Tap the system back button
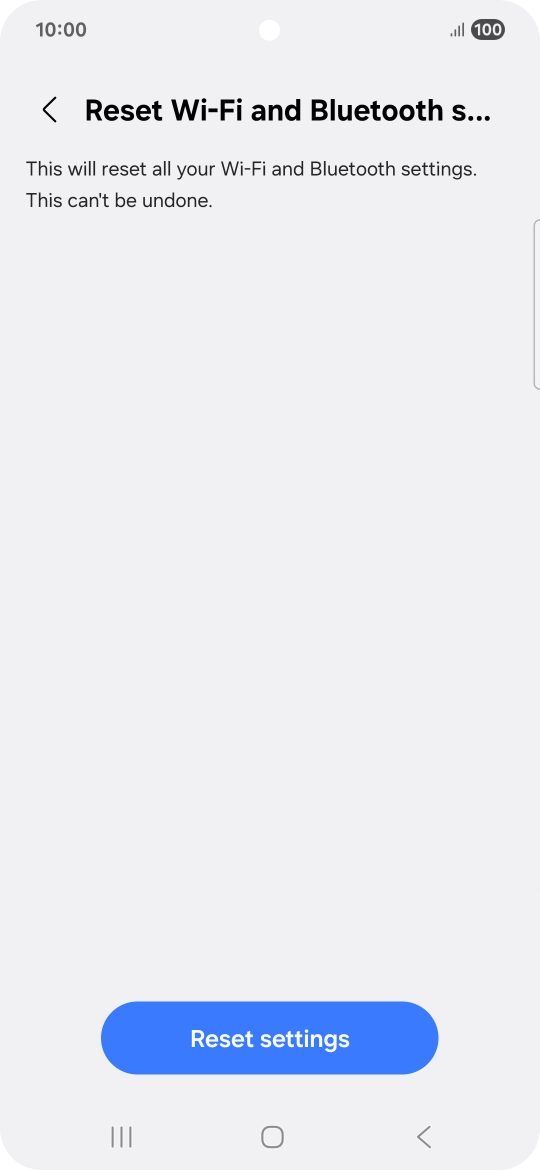 pyautogui.click(x=424, y=1137)
